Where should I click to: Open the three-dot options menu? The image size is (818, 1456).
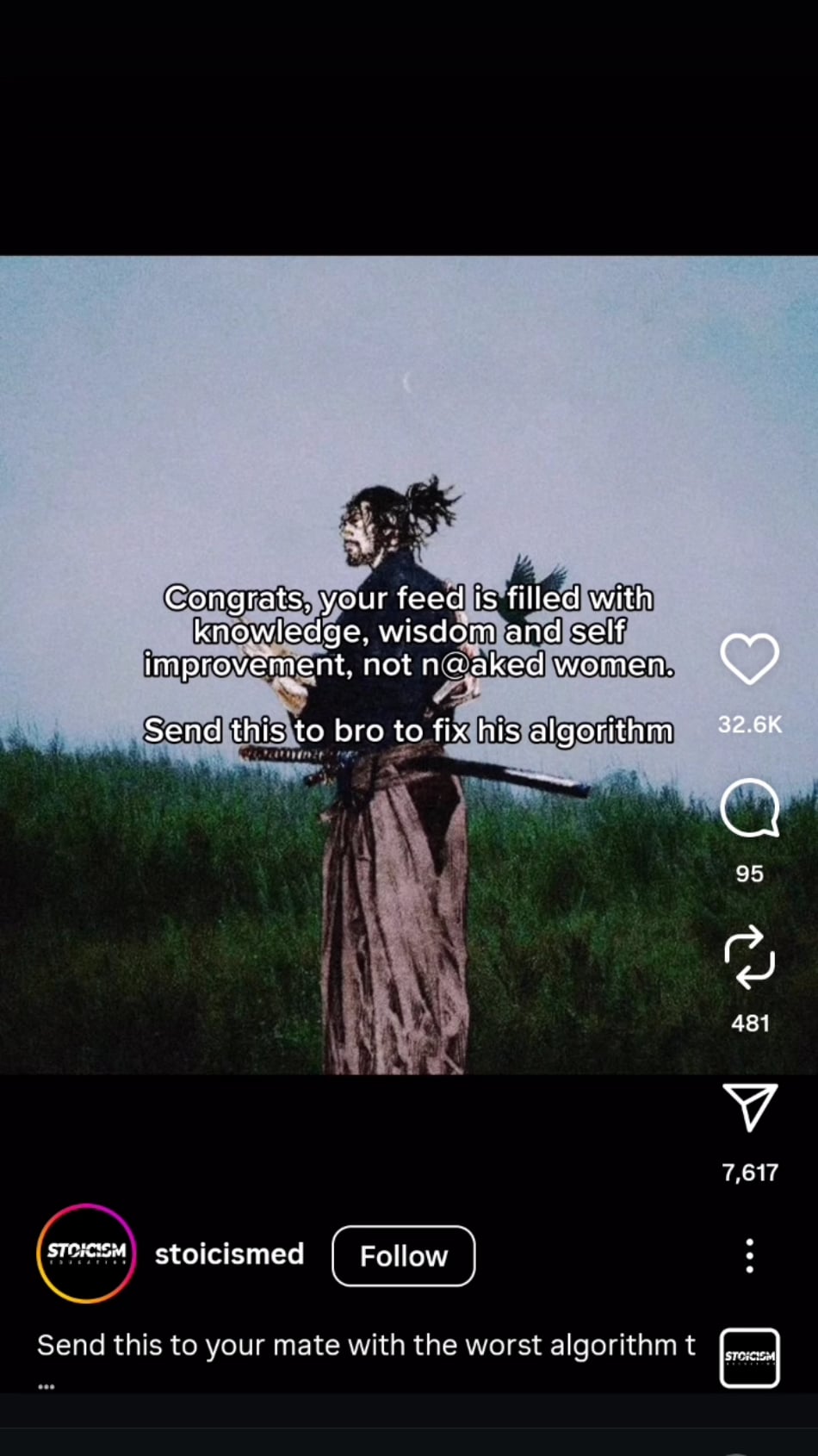click(x=749, y=1256)
